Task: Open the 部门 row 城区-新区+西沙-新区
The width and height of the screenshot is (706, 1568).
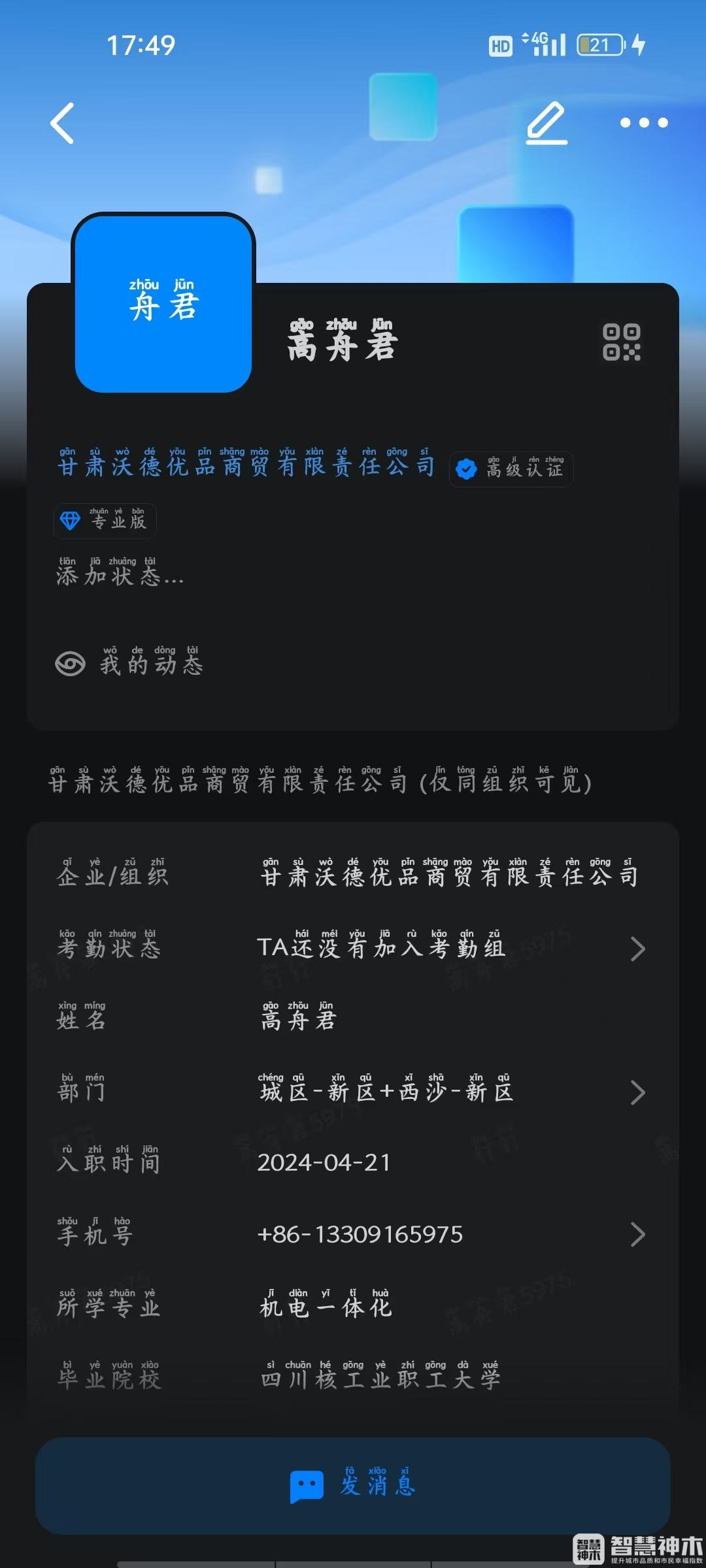Action: point(353,1092)
